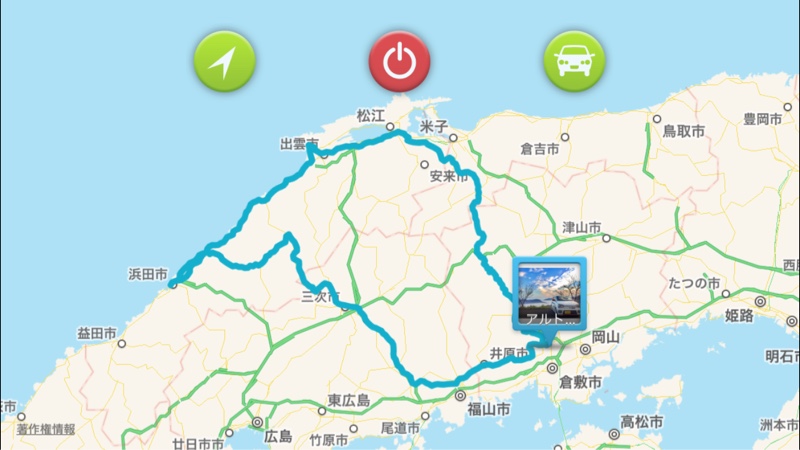Tap the green location arrow button
Image resolution: width=800 pixels, height=450 pixels.
(224, 61)
